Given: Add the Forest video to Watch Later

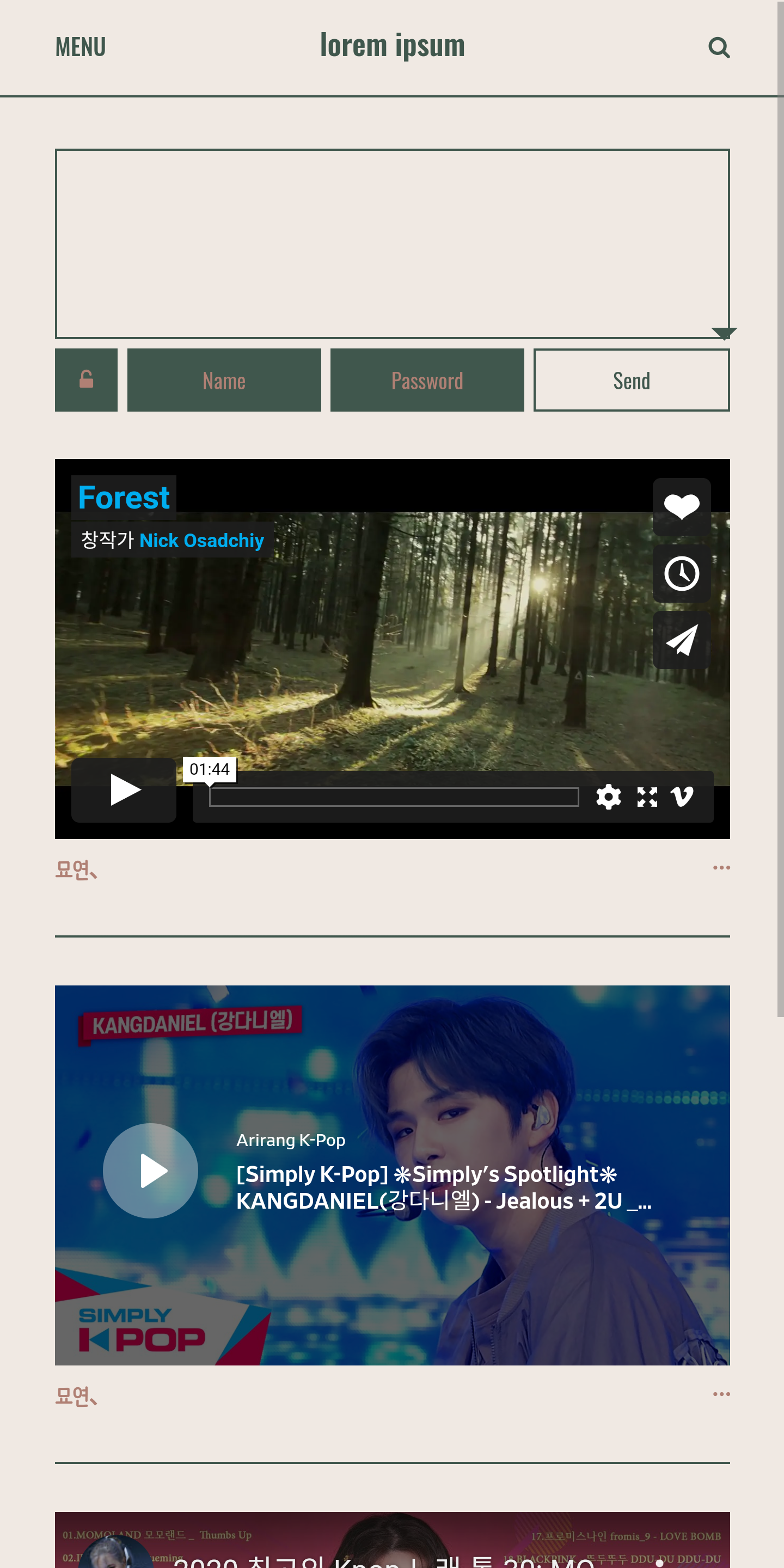Looking at the screenshot, I should point(682,573).
